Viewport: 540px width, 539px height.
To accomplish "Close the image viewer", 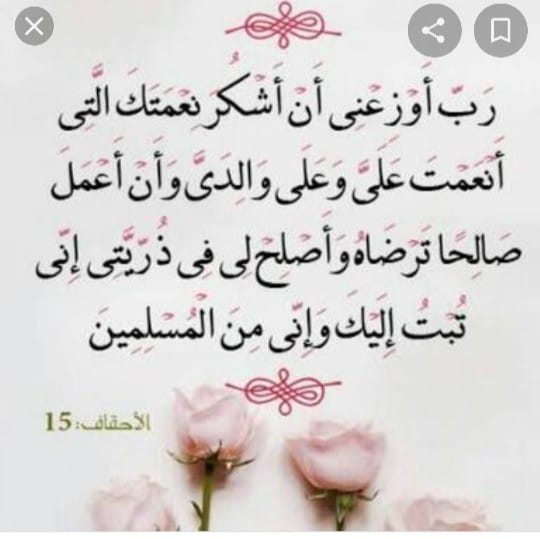I will tap(34, 27).
